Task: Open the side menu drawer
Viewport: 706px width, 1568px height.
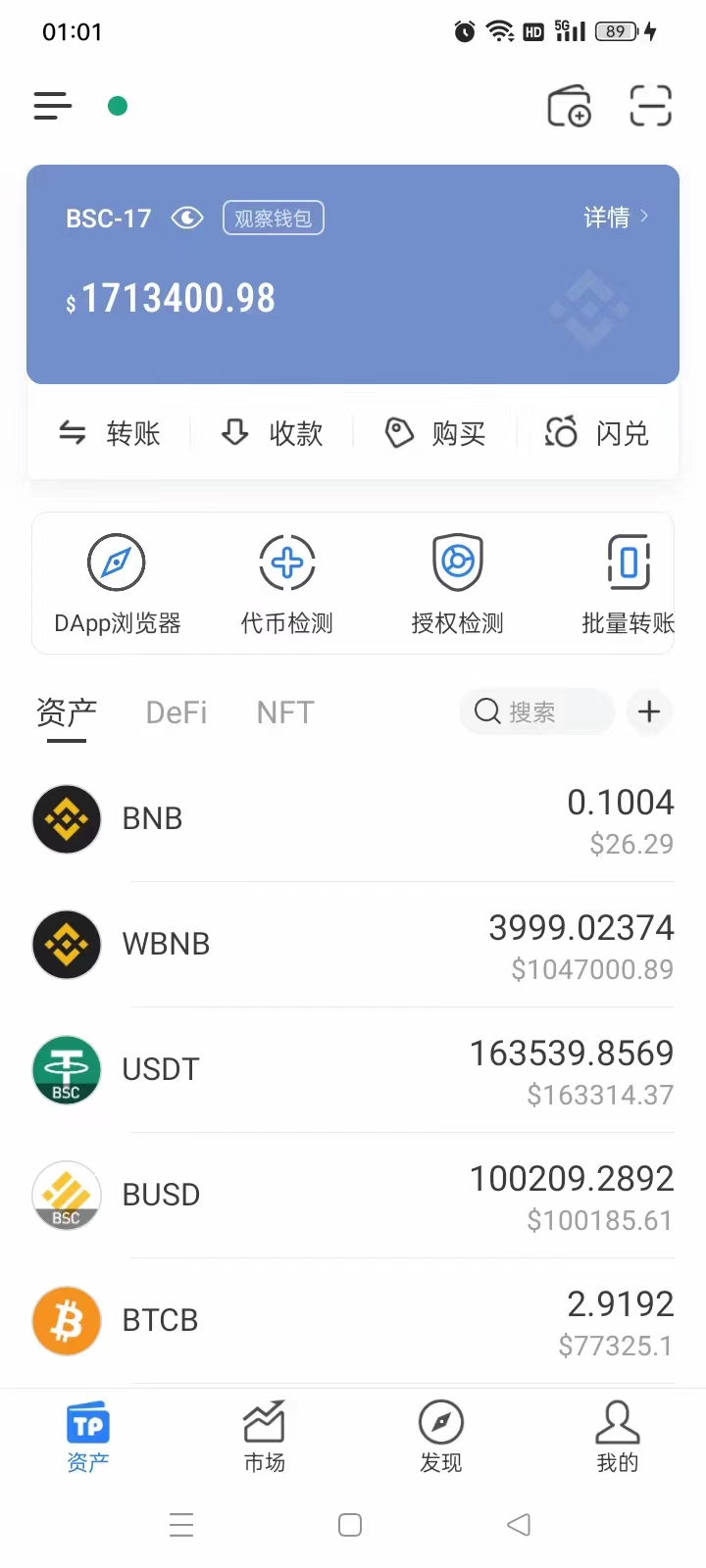Action: point(53,106)
